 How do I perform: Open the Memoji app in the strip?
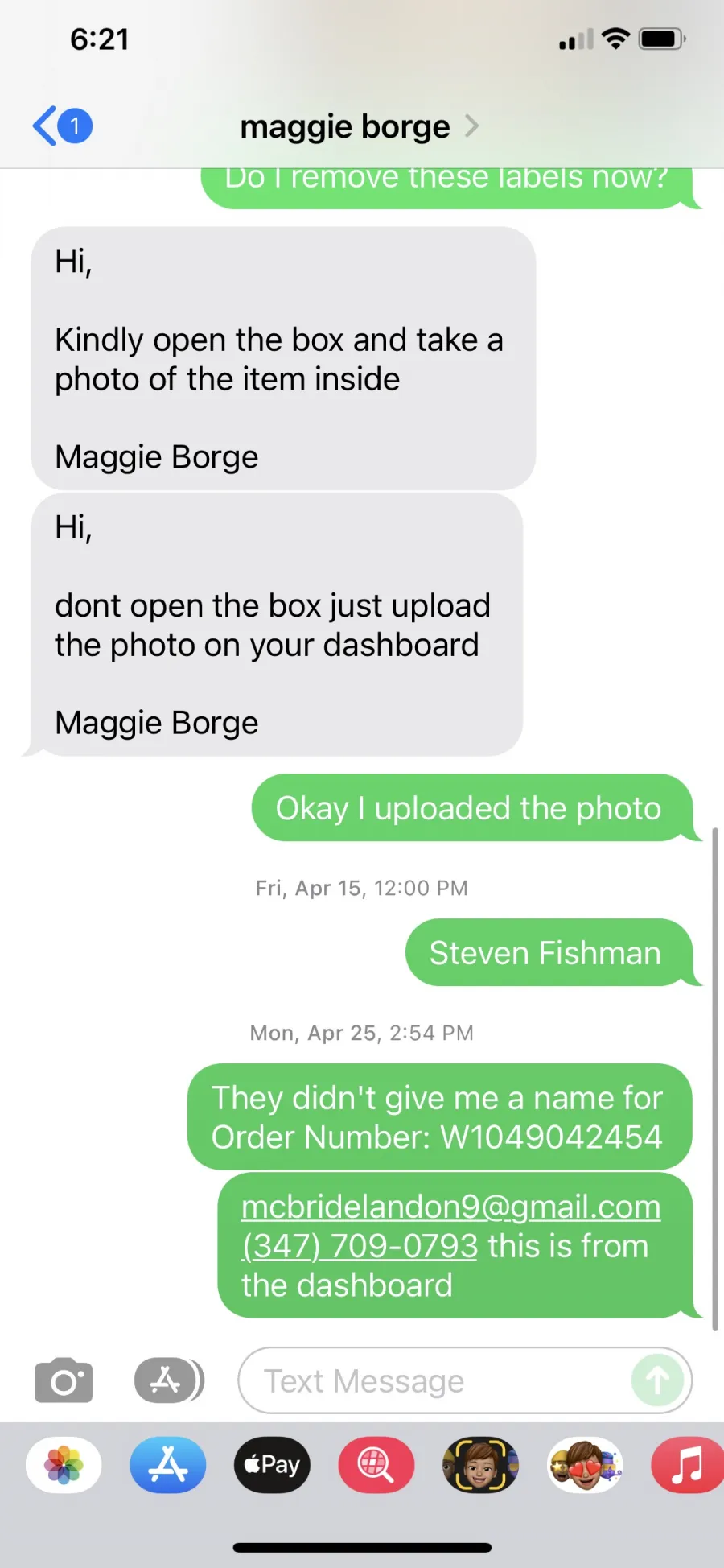pos(480,1465)
